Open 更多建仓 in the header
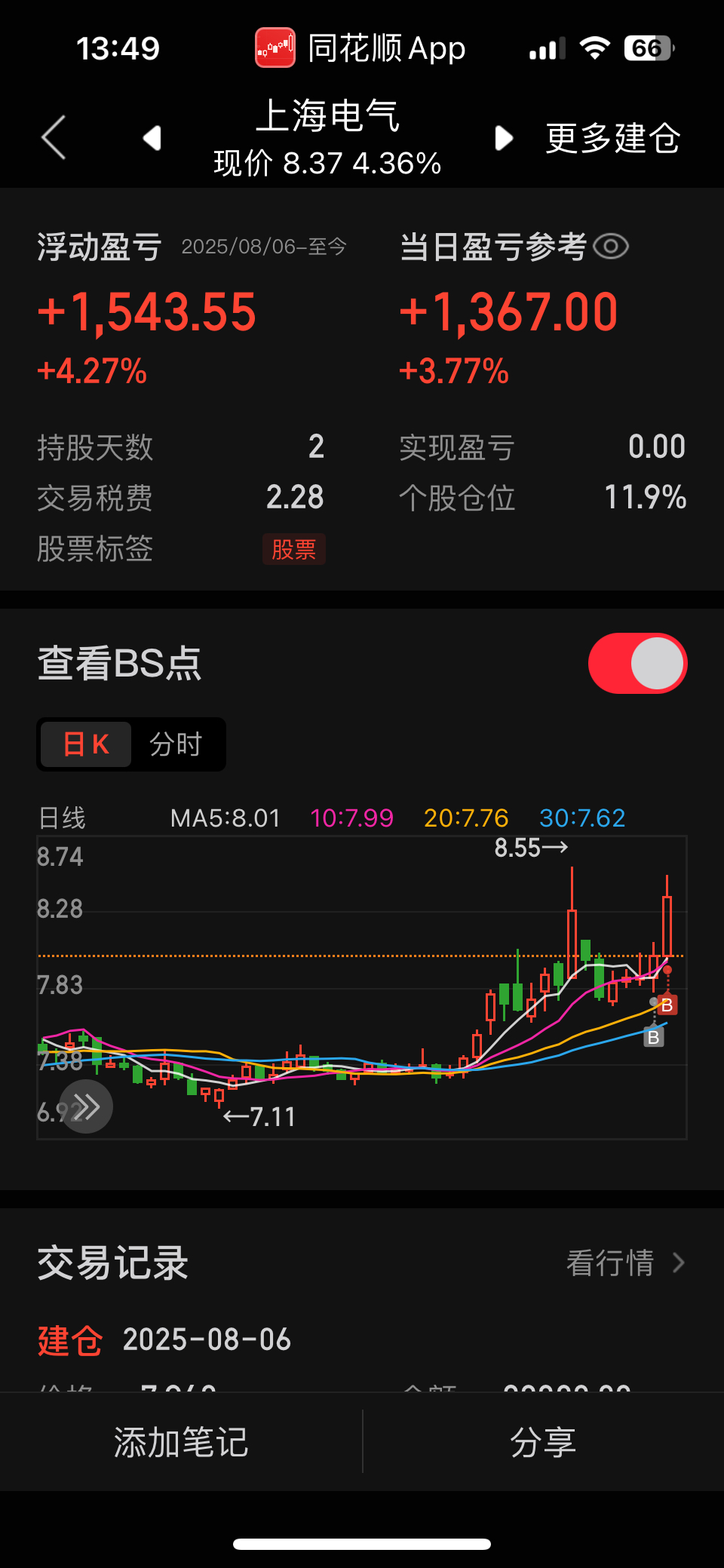The width and height of the screenshot is (724, 1568). (x=612, y=138)
